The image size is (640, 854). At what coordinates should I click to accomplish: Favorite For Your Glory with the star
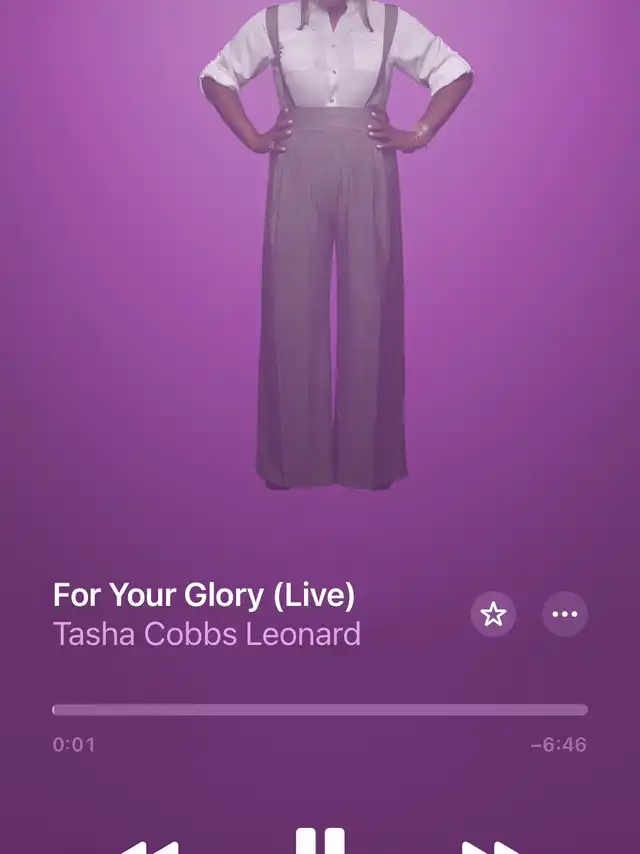493,614
